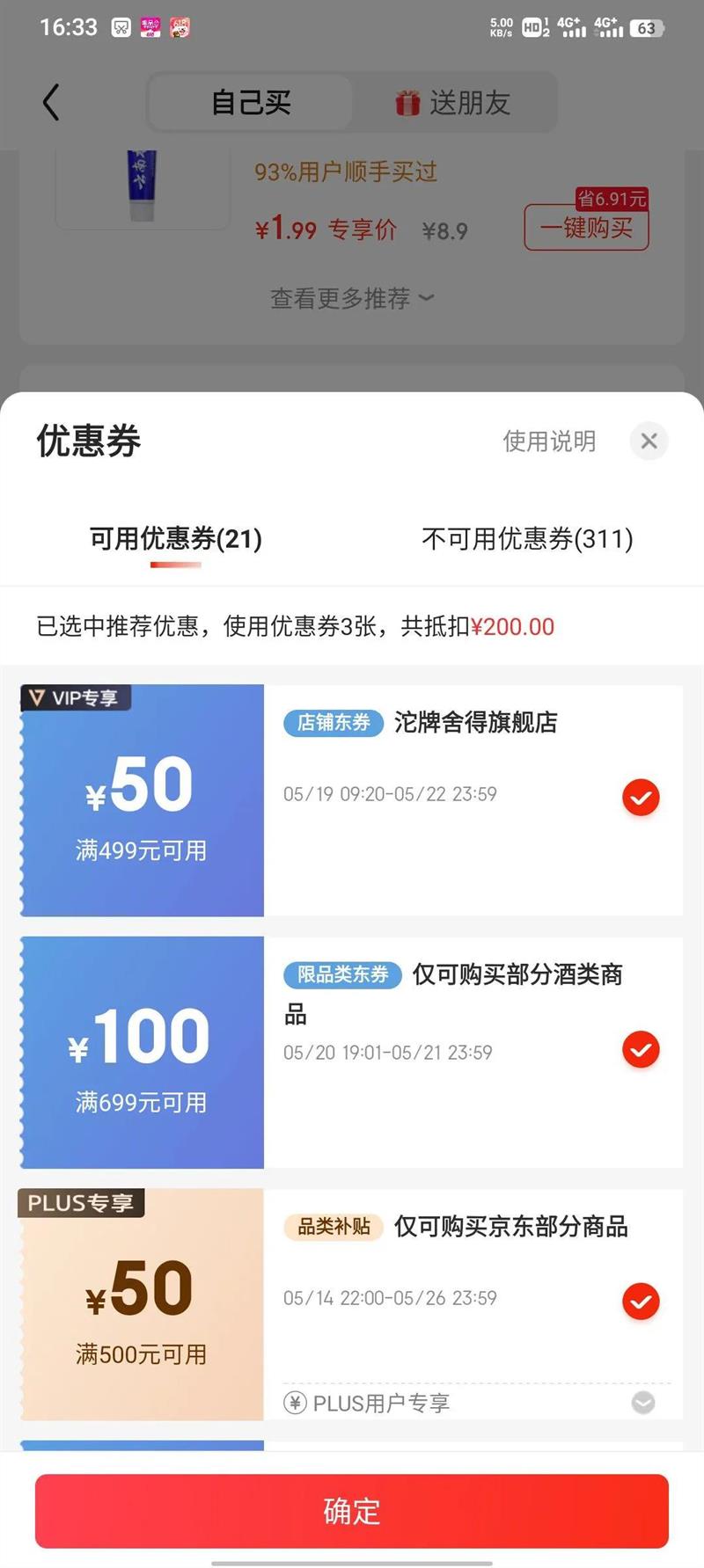
Task: Close the 优惠券 coupon sheet
Action: 649,441
